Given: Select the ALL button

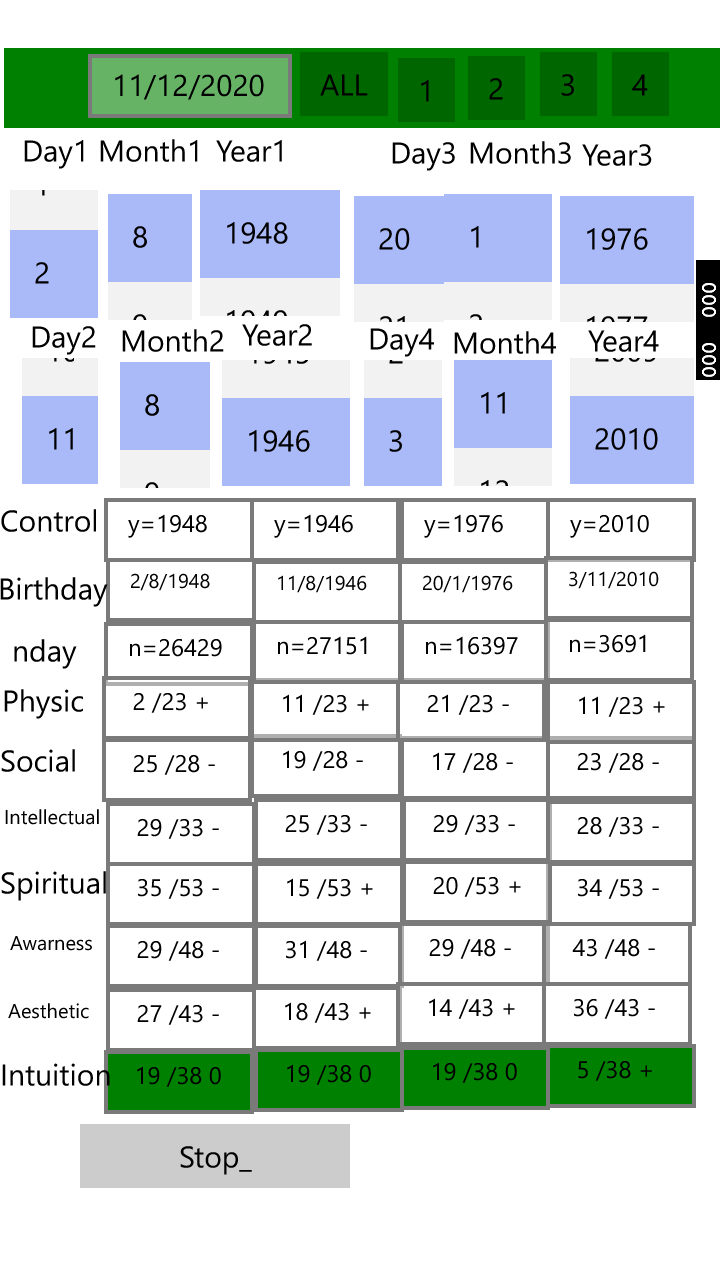Looking at the screenshot, I should [x=344, y=85].
